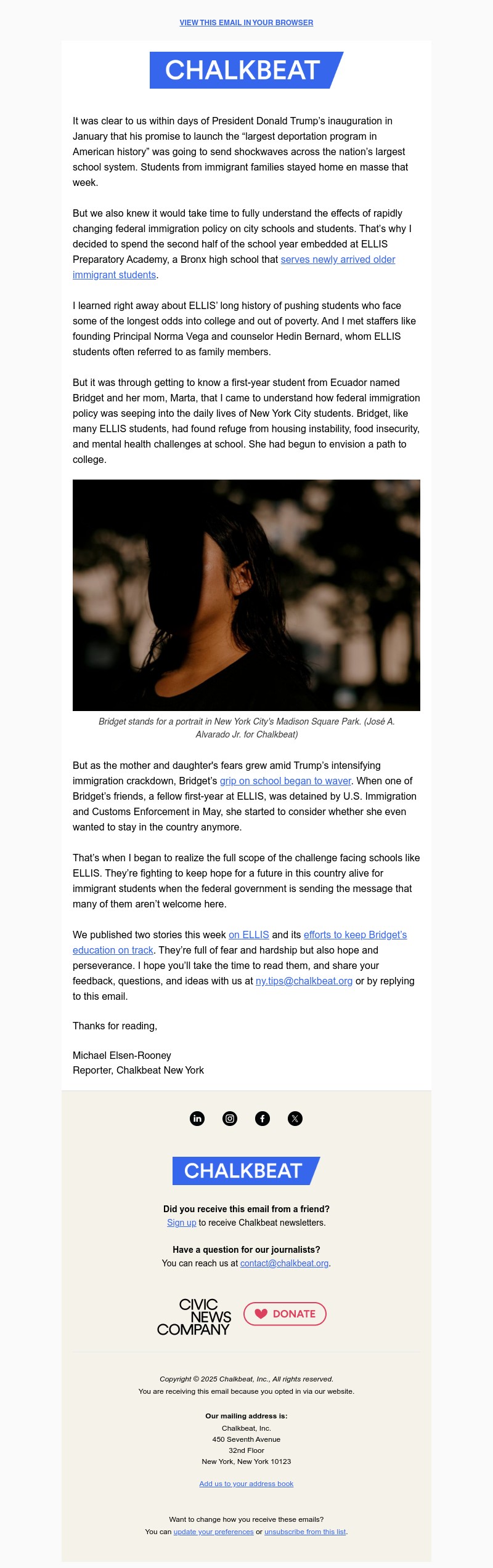
Task: Read the story linked 'on ELLIS'
Action: pyautogui.click(x=249, y=935)
